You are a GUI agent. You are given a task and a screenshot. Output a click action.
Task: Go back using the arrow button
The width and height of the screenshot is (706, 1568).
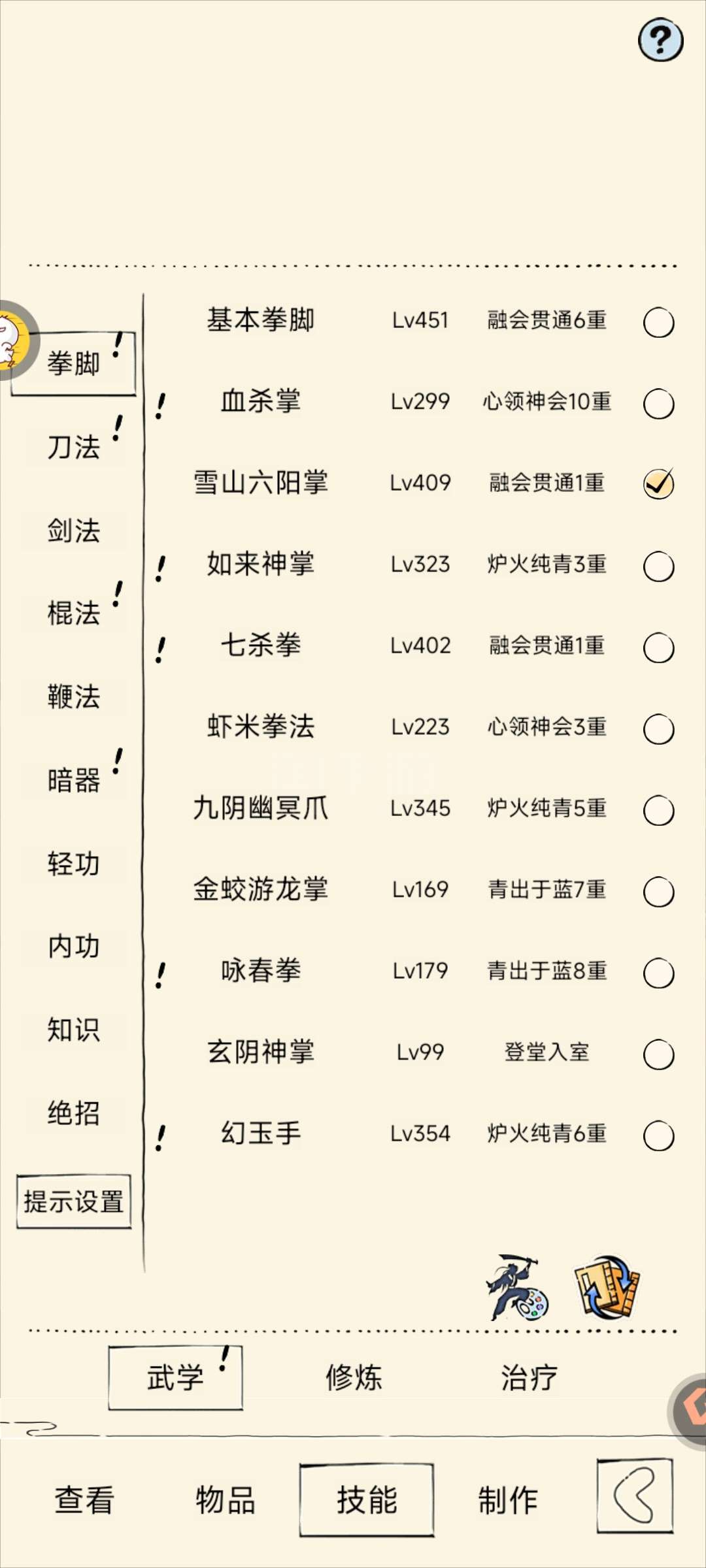634,1495
